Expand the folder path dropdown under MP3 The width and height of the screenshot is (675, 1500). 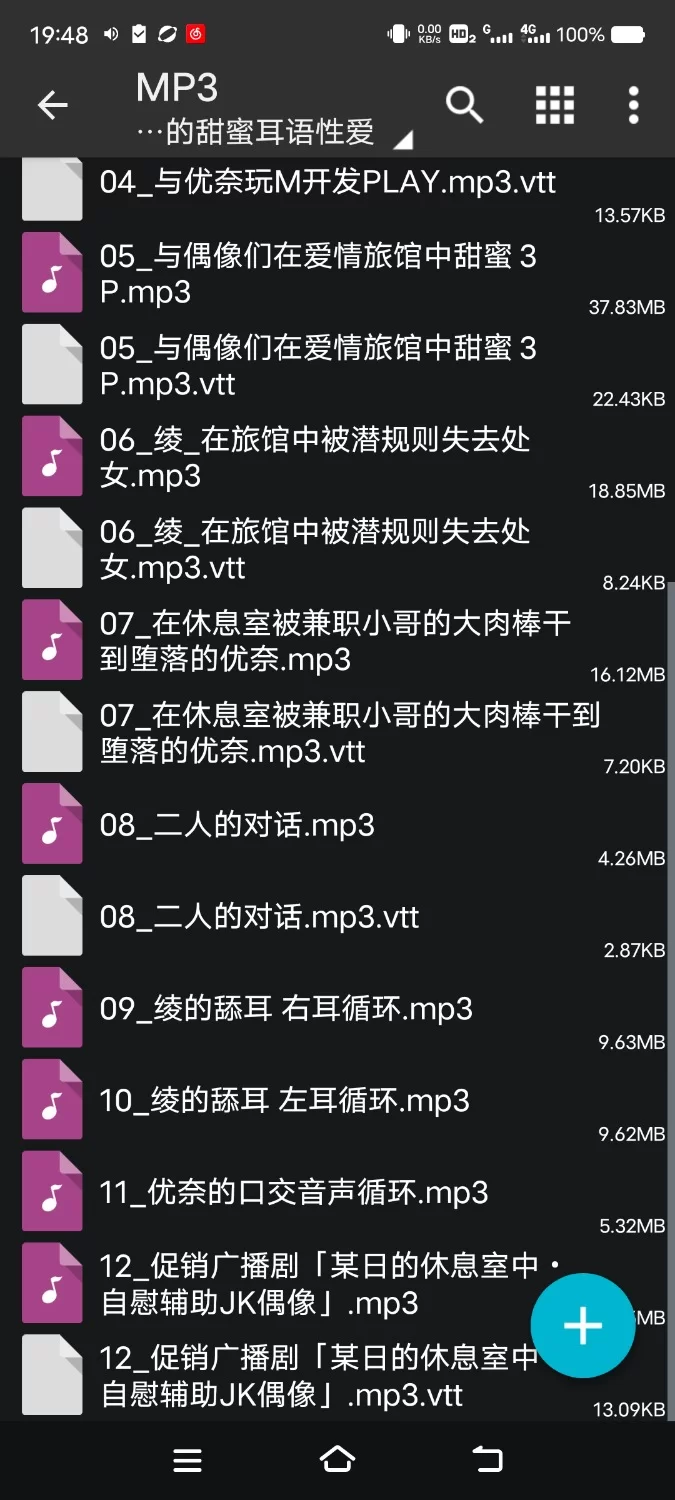point(403,138)
